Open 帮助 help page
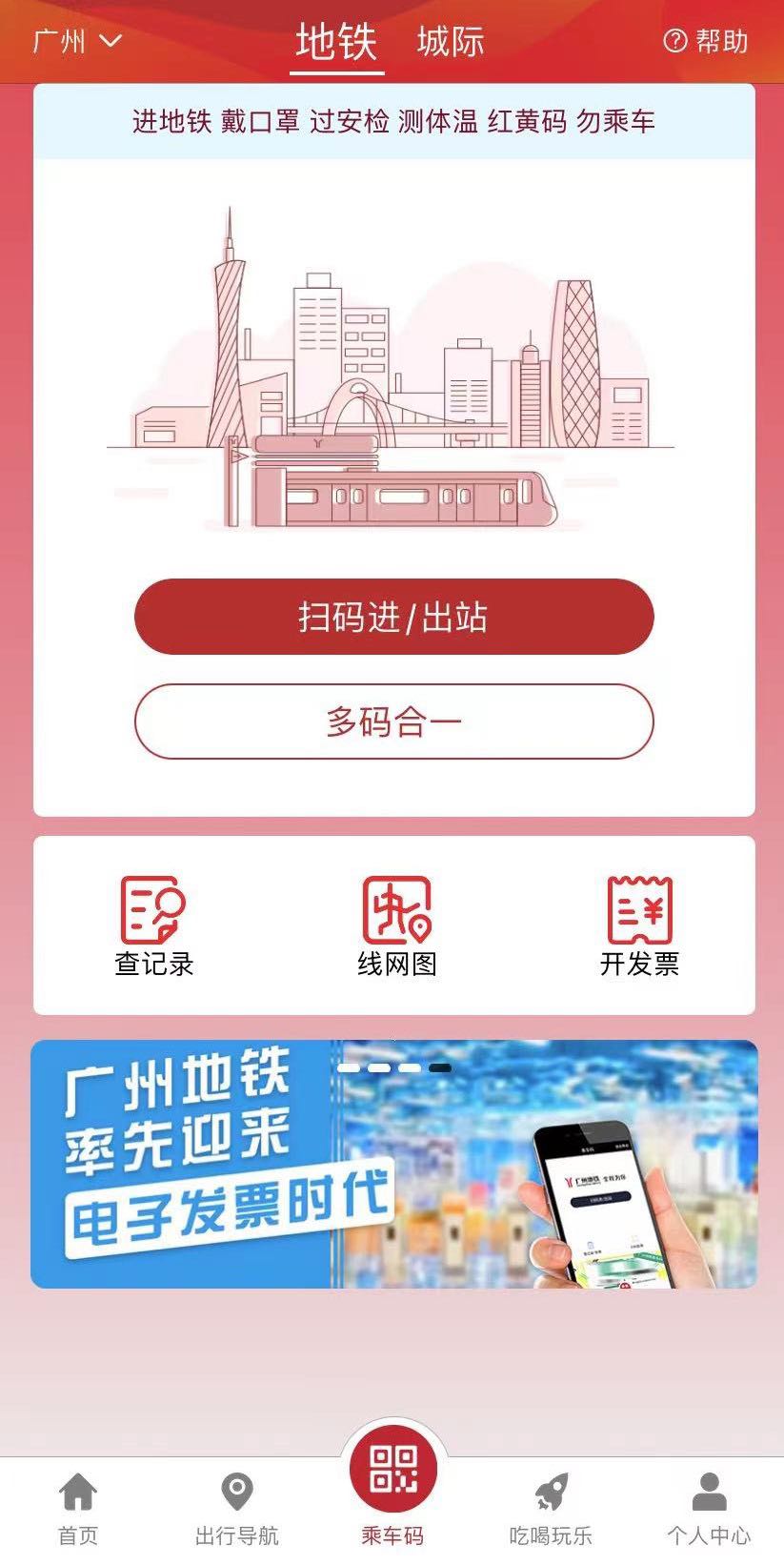The image size is (784, 1565). tap(705, 41)
